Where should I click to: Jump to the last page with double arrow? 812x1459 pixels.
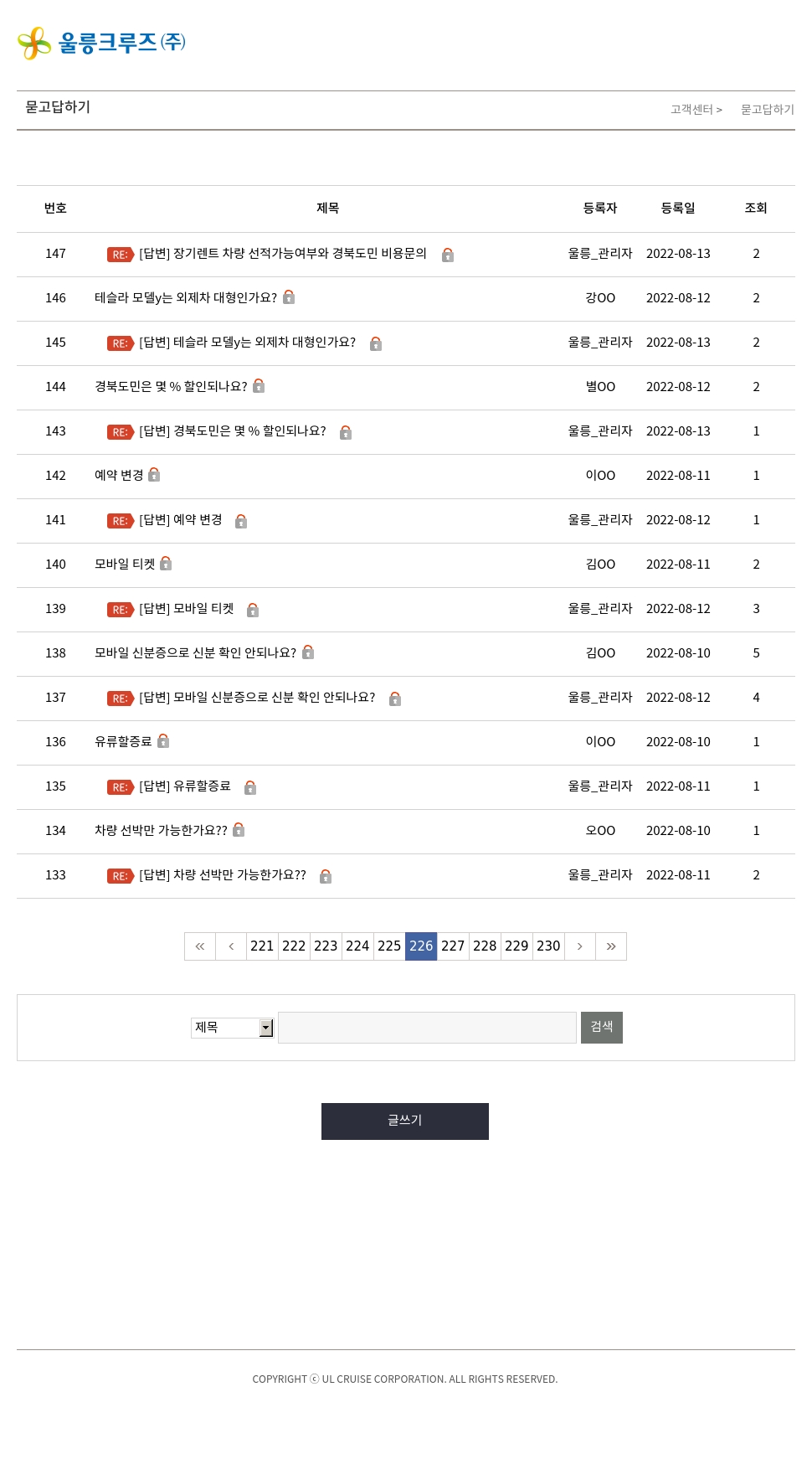[x=611, y=946]
